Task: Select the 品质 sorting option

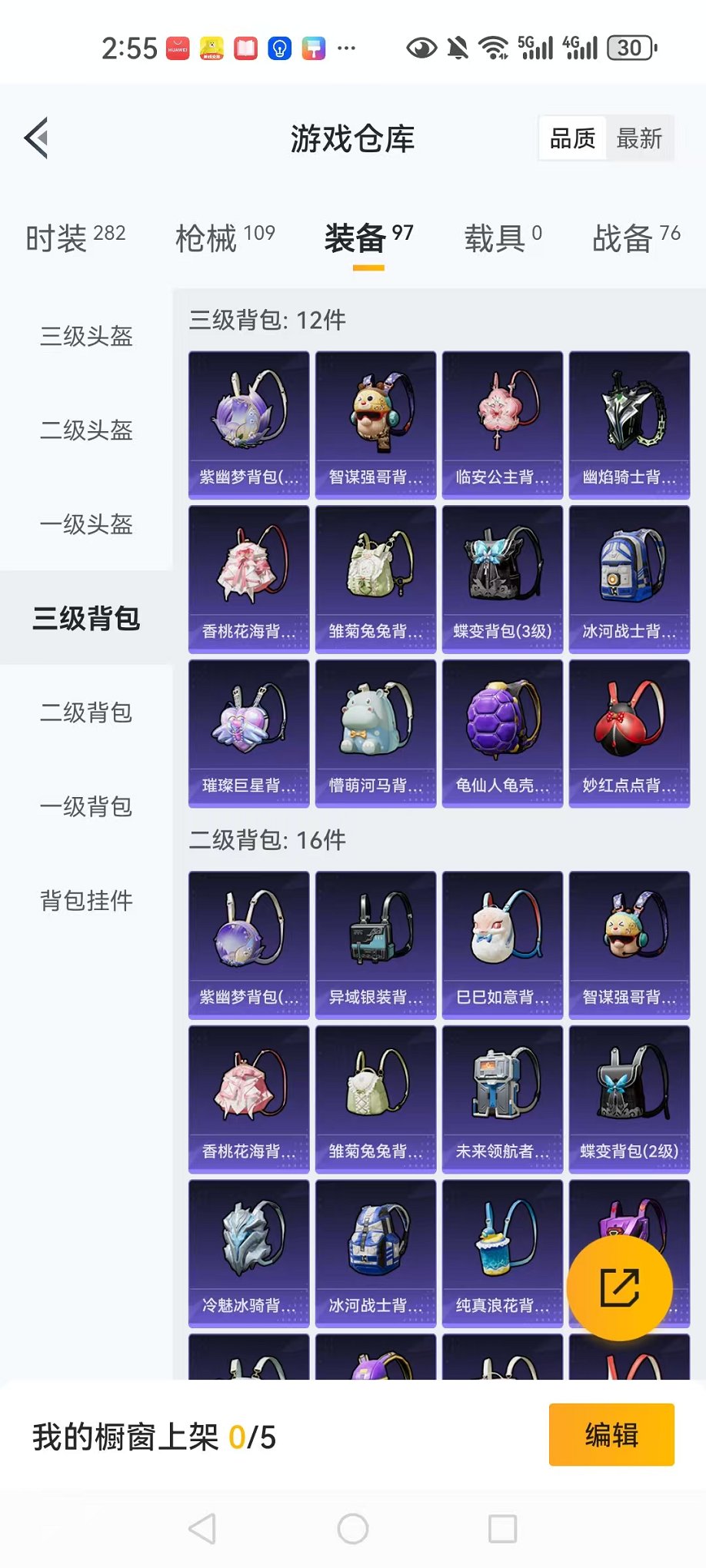Action: click(x=573, y=138)
